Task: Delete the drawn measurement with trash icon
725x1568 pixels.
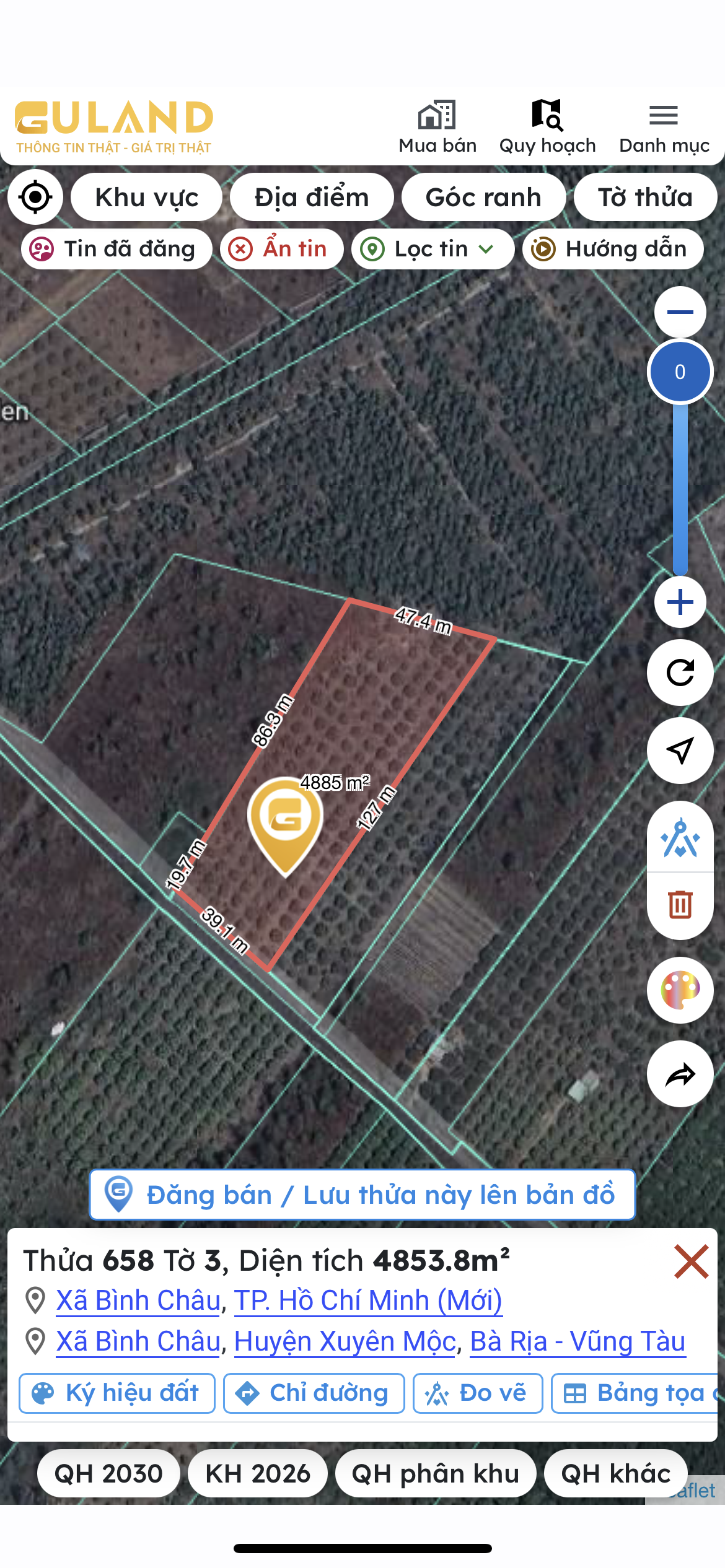Action: 680,905
